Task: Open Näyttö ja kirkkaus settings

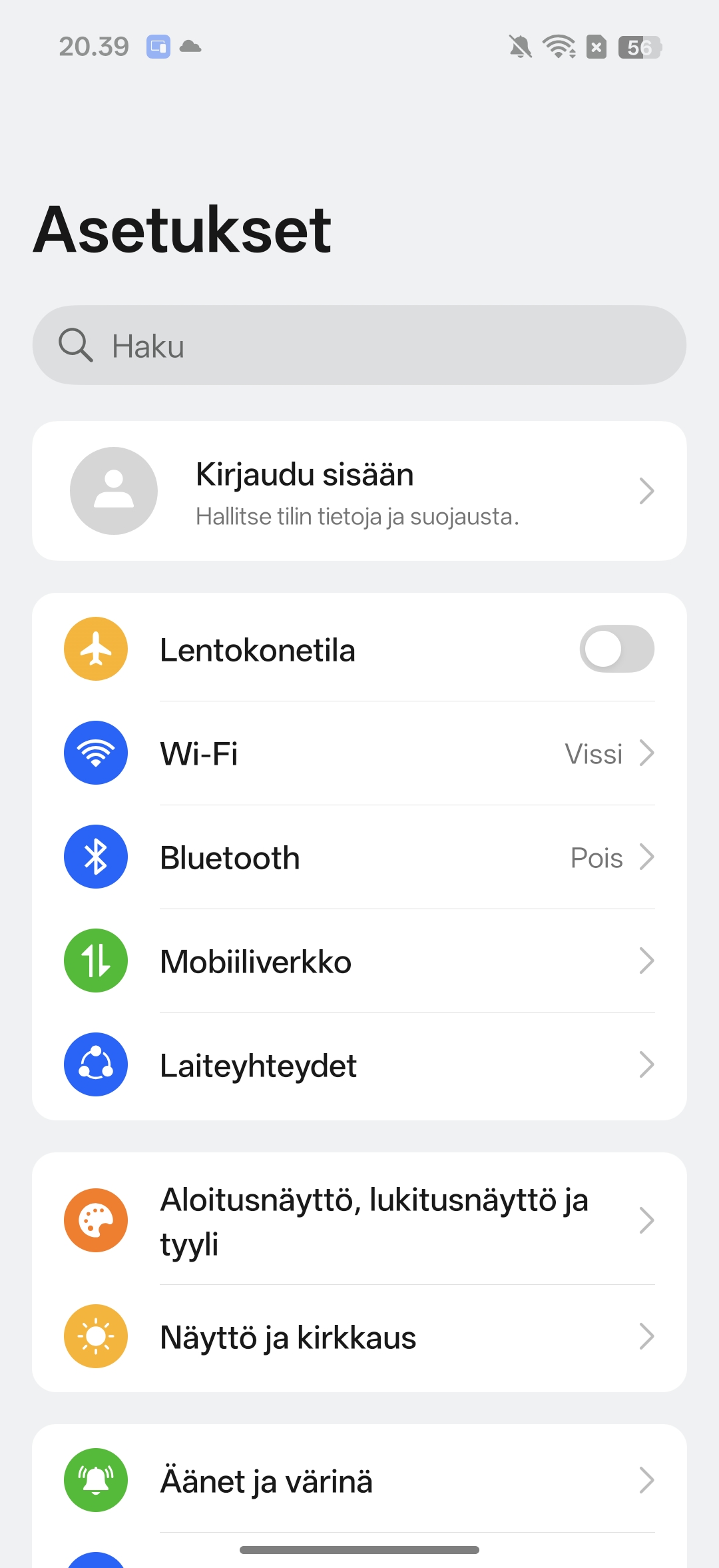Action: (359, 1337)
